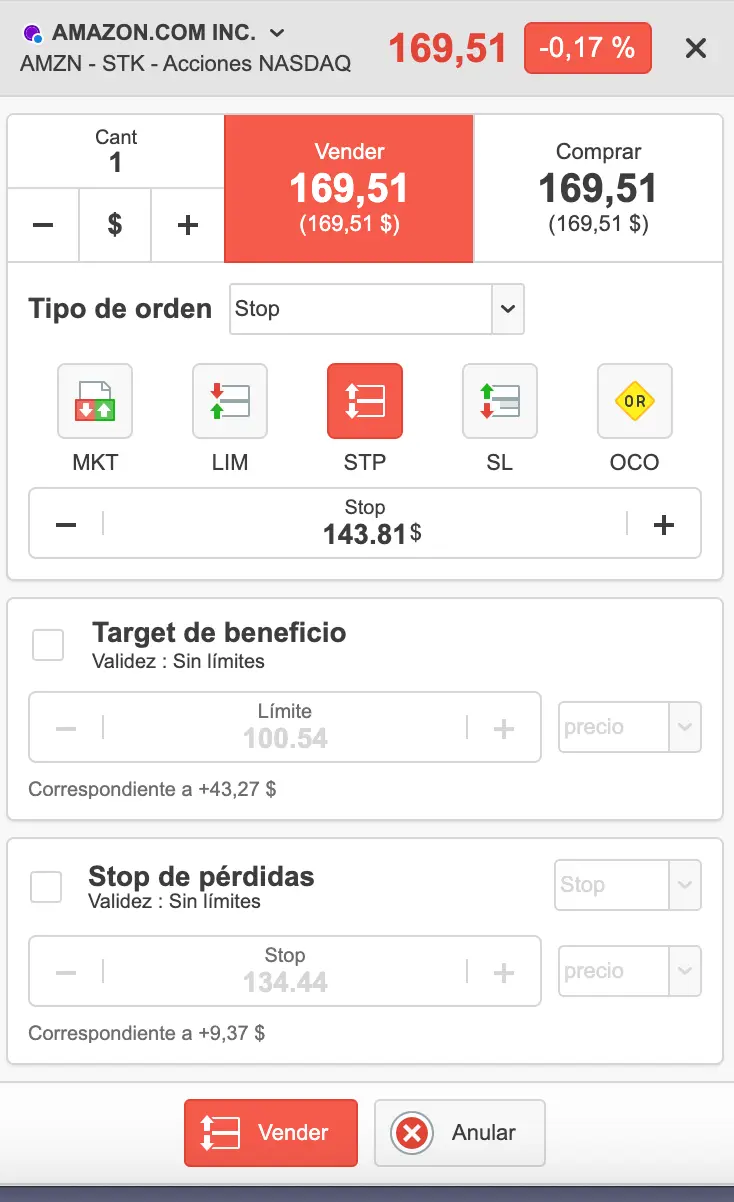Choose the OCO order type
The image size is (734, 1202).
[x=635, y=401]
